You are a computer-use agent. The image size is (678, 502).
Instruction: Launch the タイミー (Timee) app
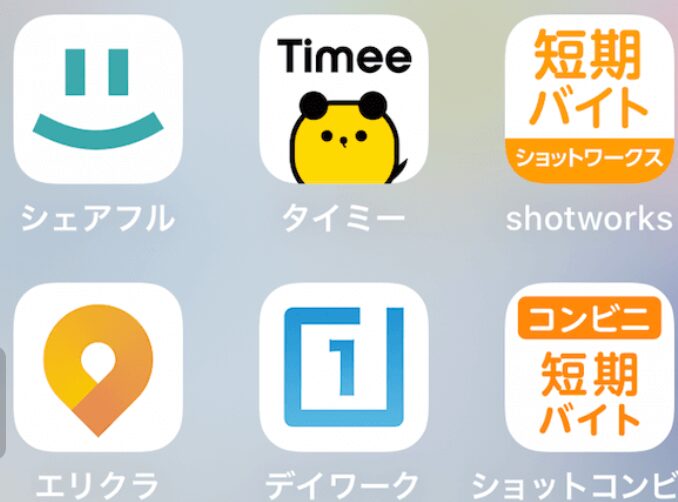tap(344, 100)
